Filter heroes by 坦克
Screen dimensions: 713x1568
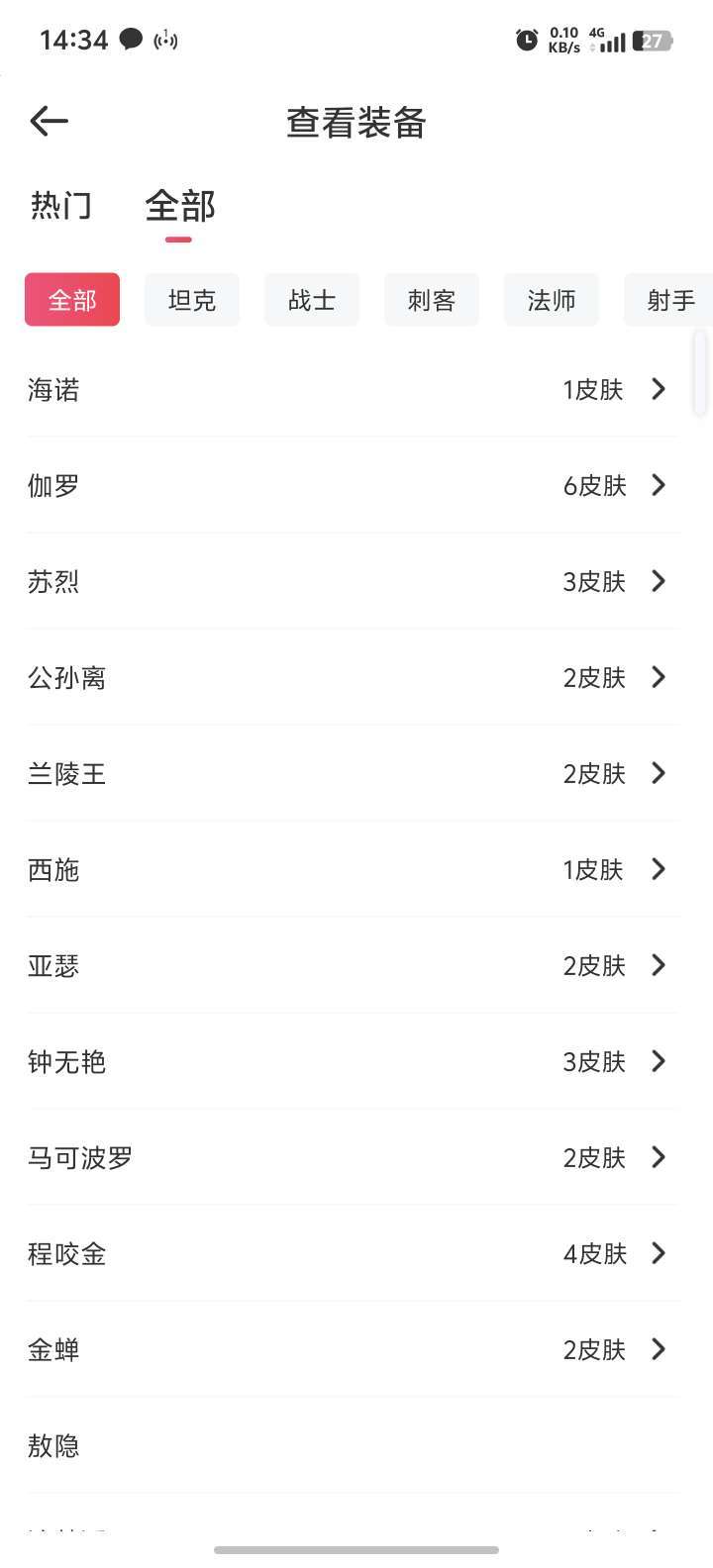click(x=192, y=300)
